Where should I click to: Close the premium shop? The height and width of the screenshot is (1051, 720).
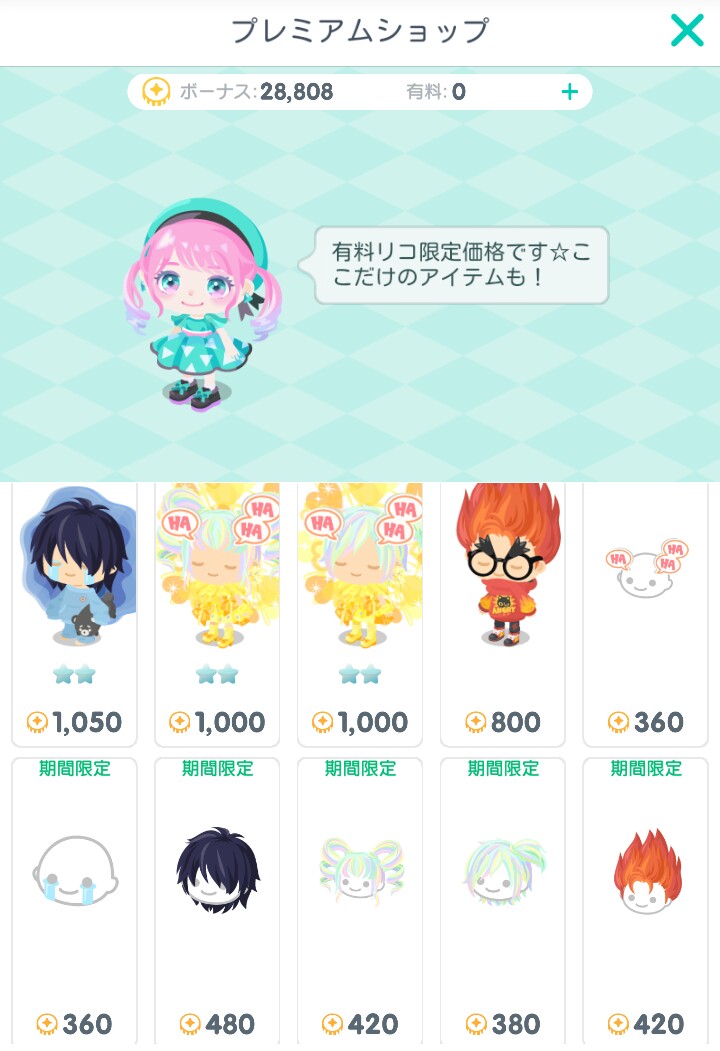coord(687,31)
